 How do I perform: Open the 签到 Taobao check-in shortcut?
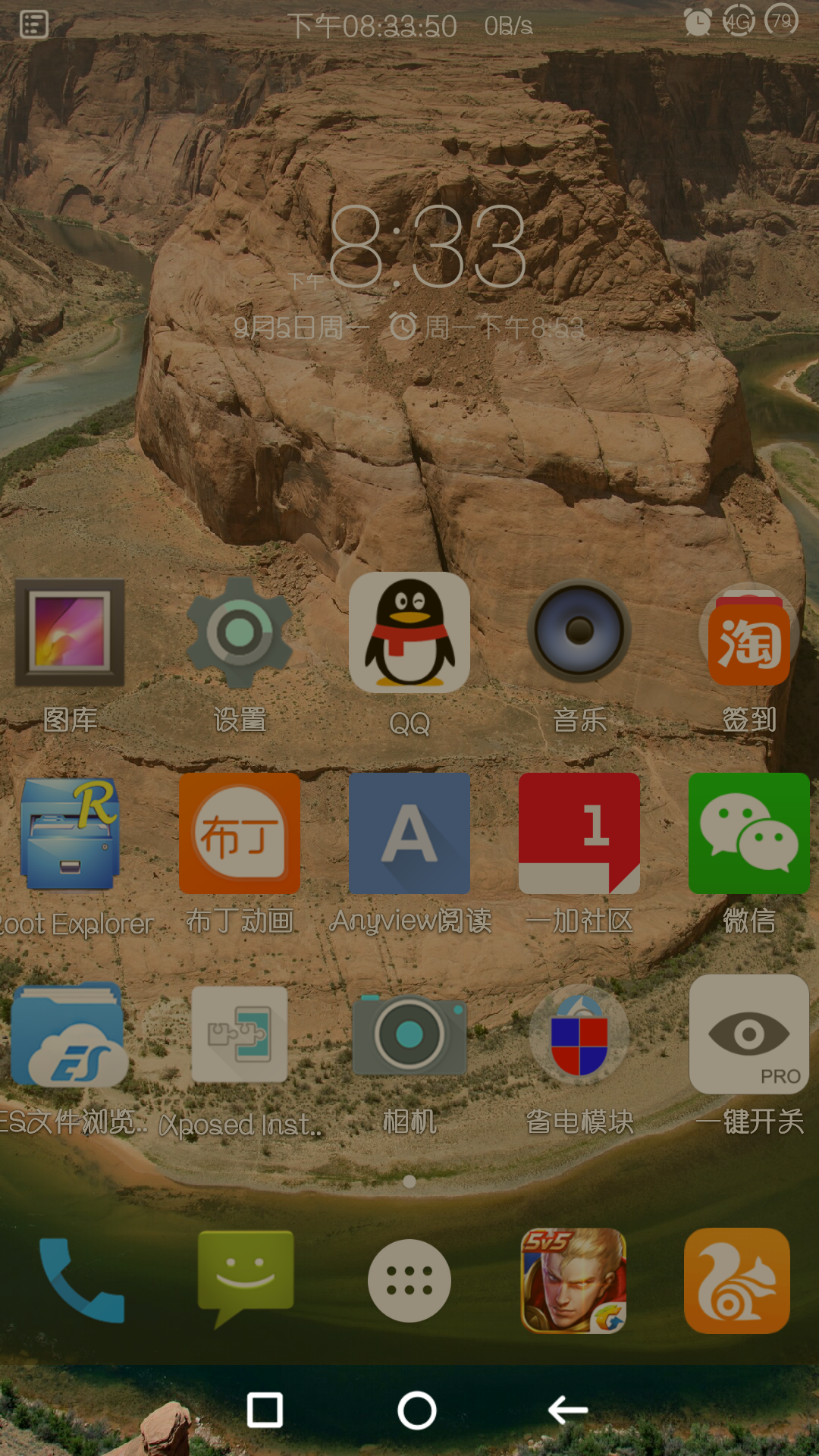pyautogui.click(x=749, y=635)
